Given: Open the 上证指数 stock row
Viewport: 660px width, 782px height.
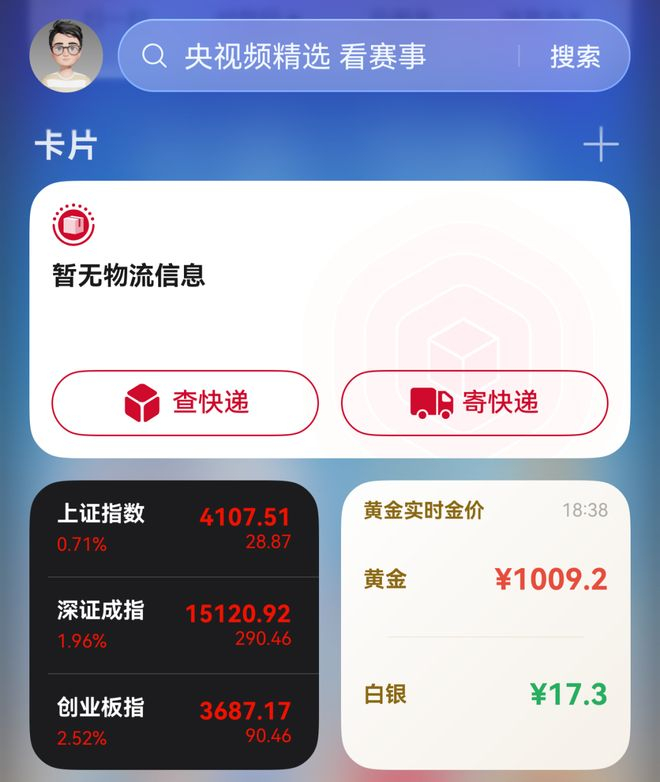Looking at the screenshot, I should pos(174,528).
